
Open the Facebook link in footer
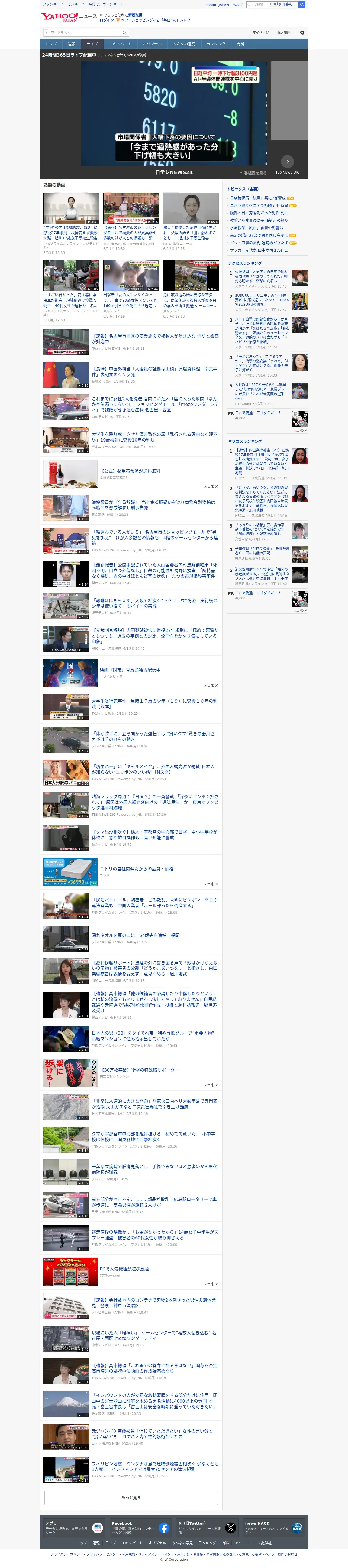coord(140,1527)
